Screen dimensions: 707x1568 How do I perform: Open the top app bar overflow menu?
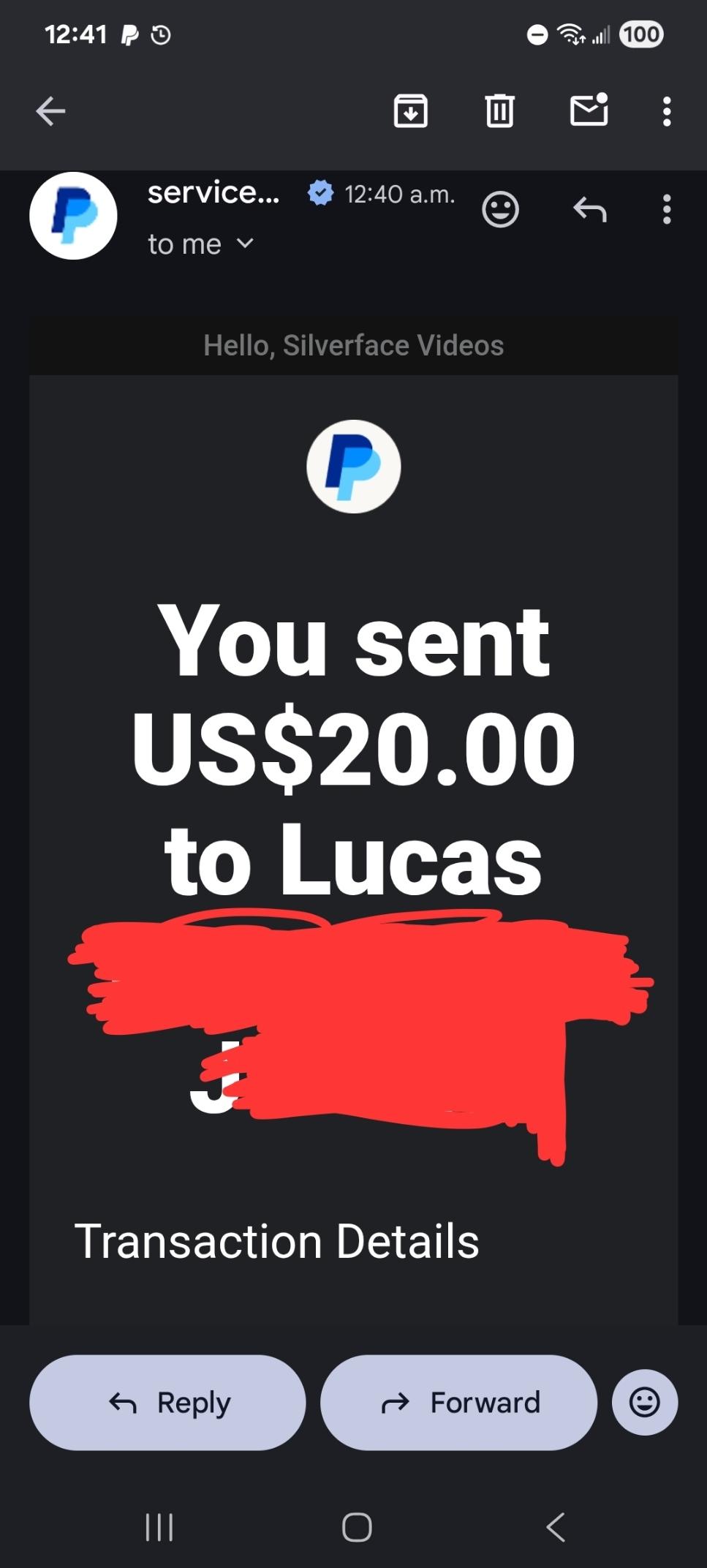666,111
